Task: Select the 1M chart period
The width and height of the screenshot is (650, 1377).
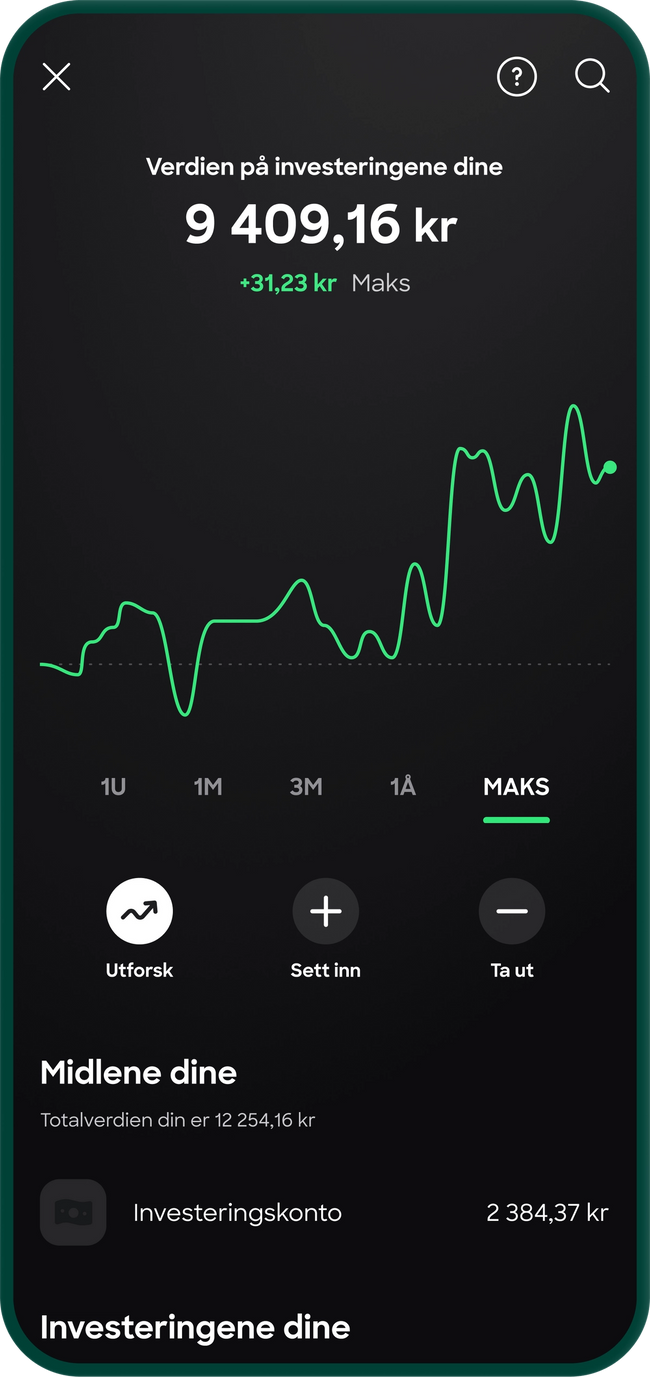Action: click(x=208, y=787)
